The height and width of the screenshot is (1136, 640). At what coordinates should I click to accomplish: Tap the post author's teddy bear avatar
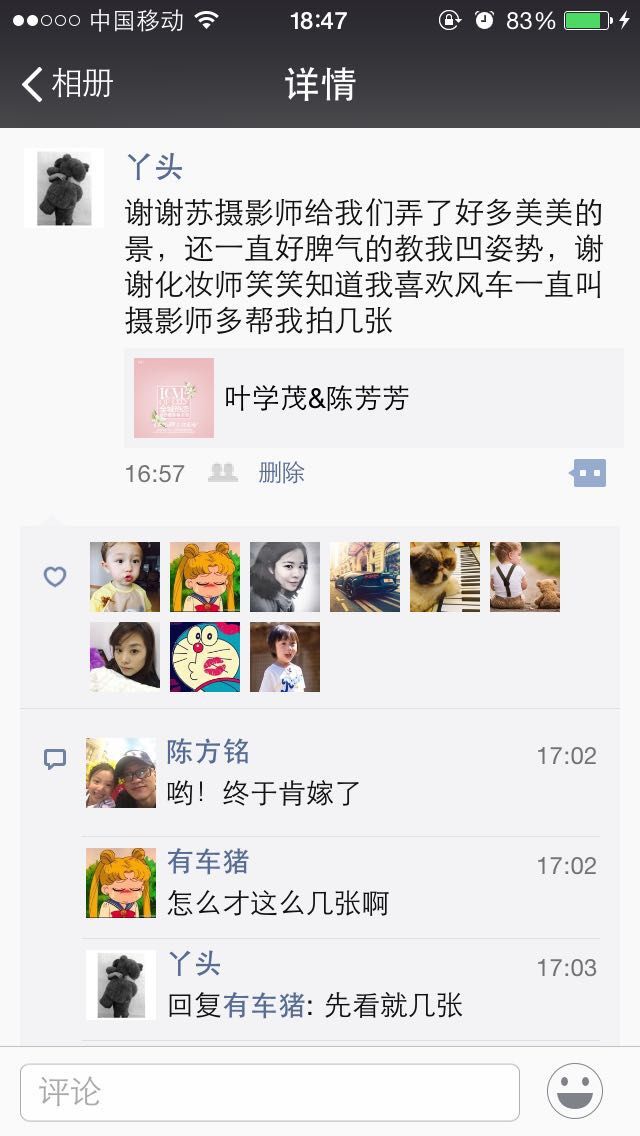click(64, 188)
